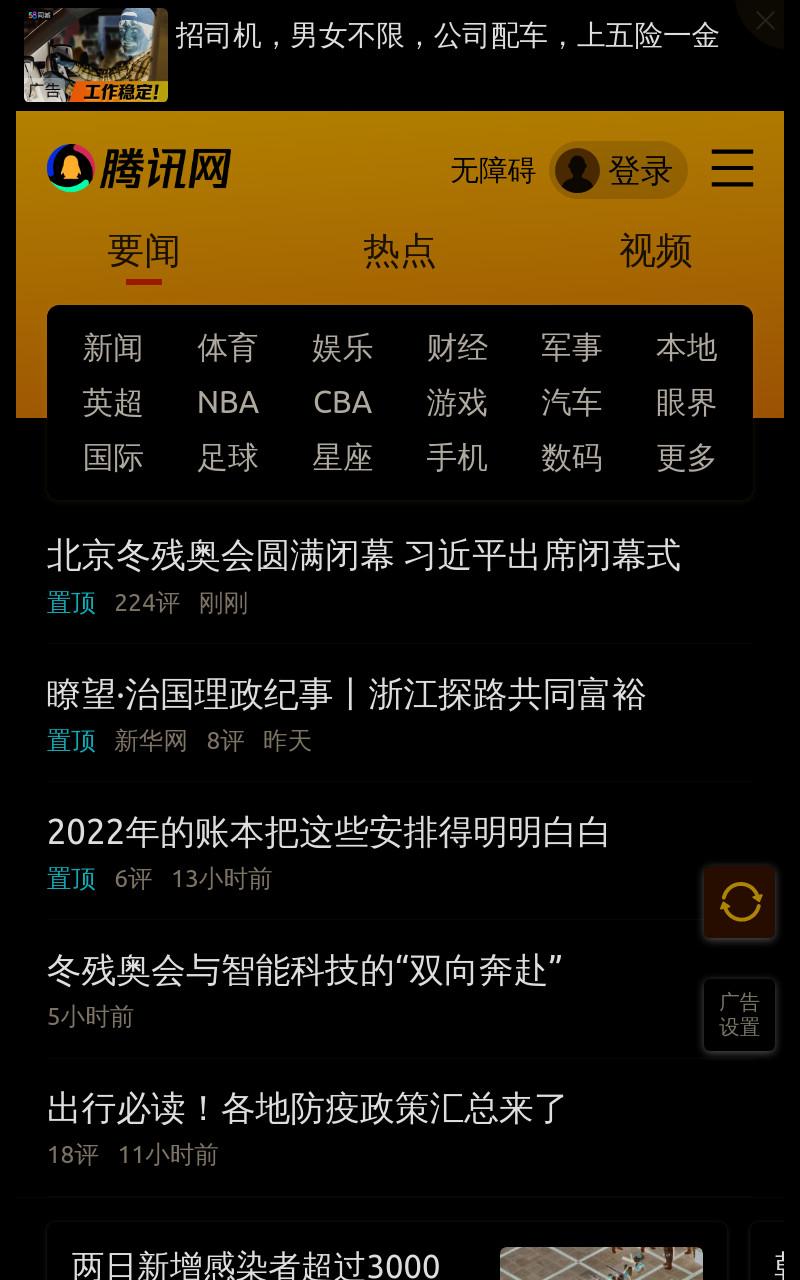Switch to the 热点 tab
The width and height of the screenshot is (800, 1280).
(399, 251)
